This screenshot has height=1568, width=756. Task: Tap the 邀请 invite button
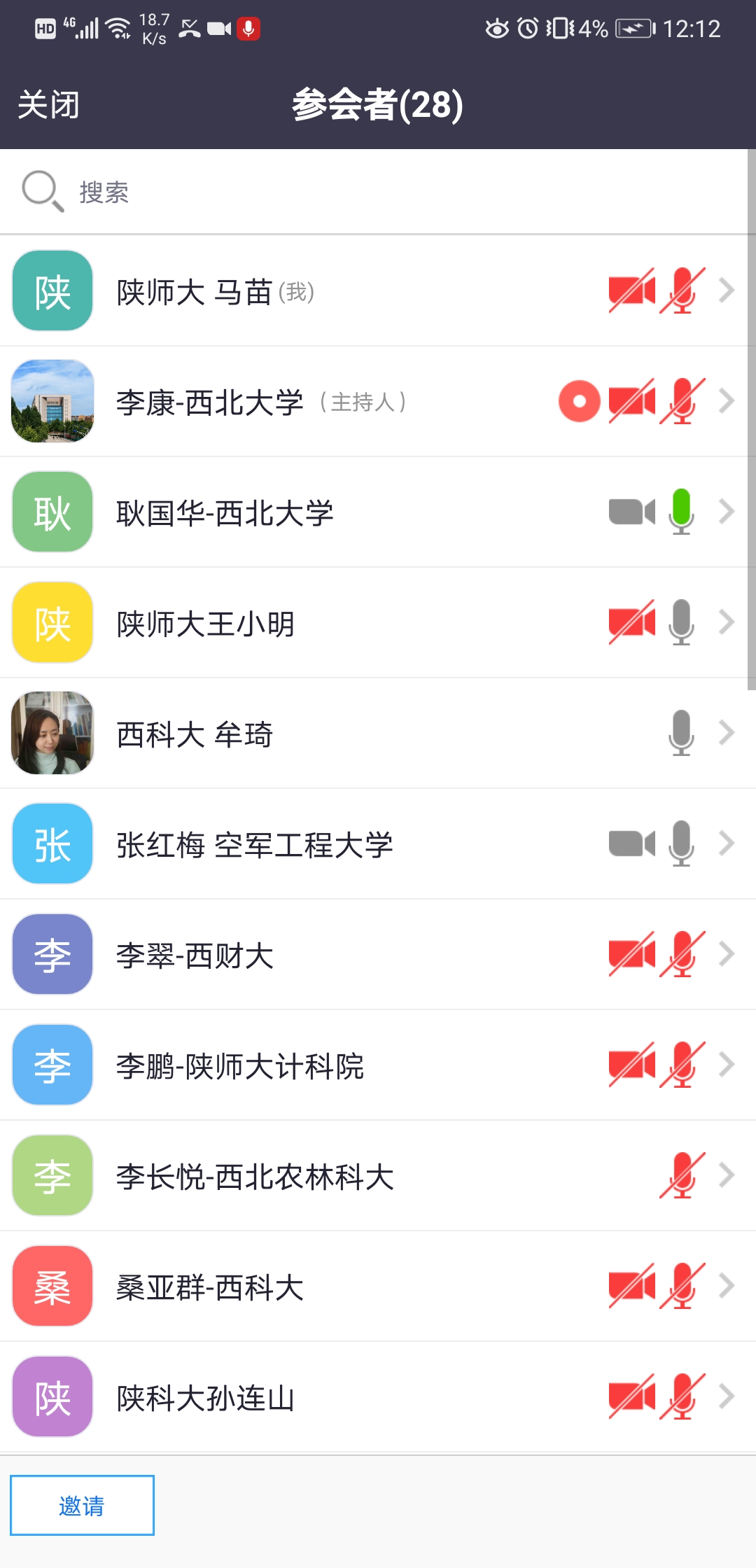(x=82, y=1506)
